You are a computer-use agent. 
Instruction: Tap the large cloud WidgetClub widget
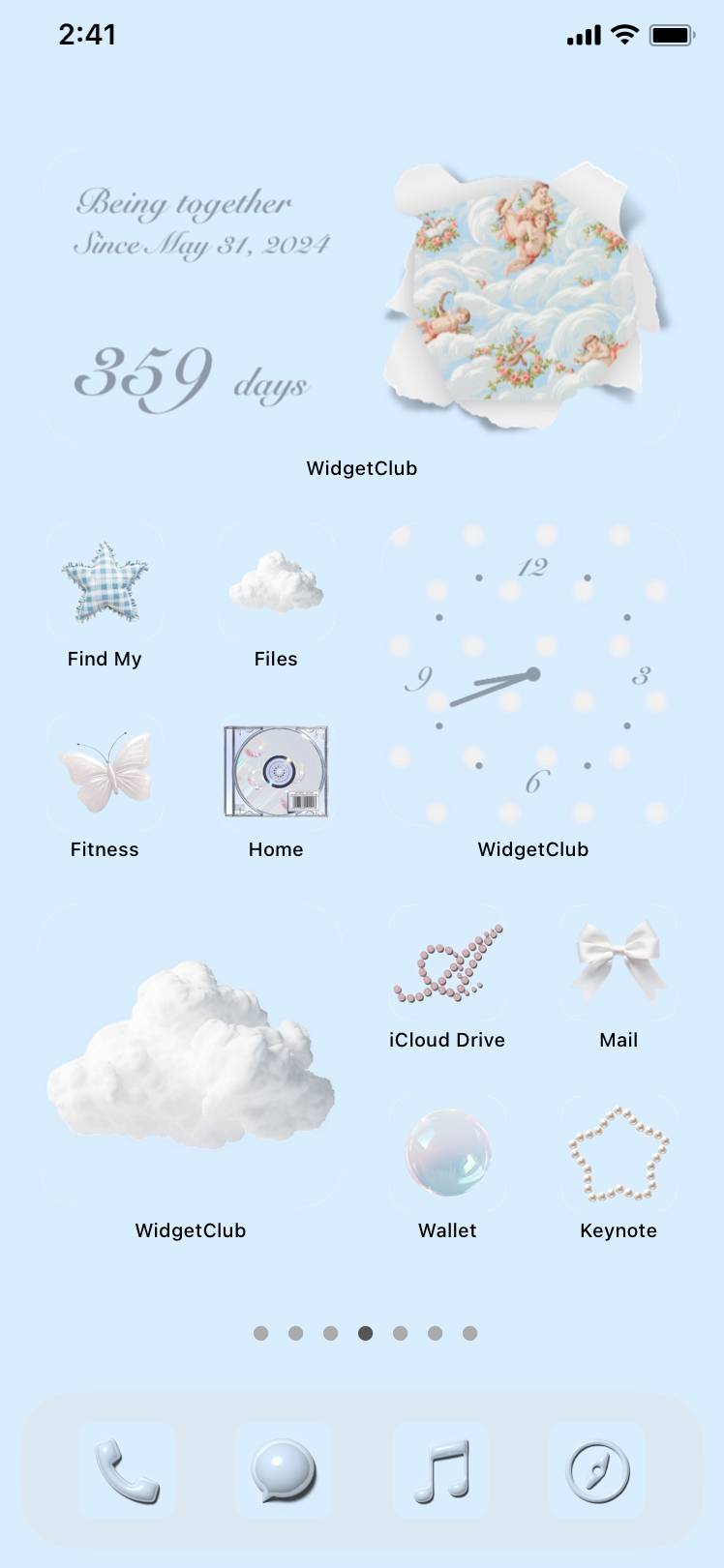pyautogui.click(x=191, y=1056)
